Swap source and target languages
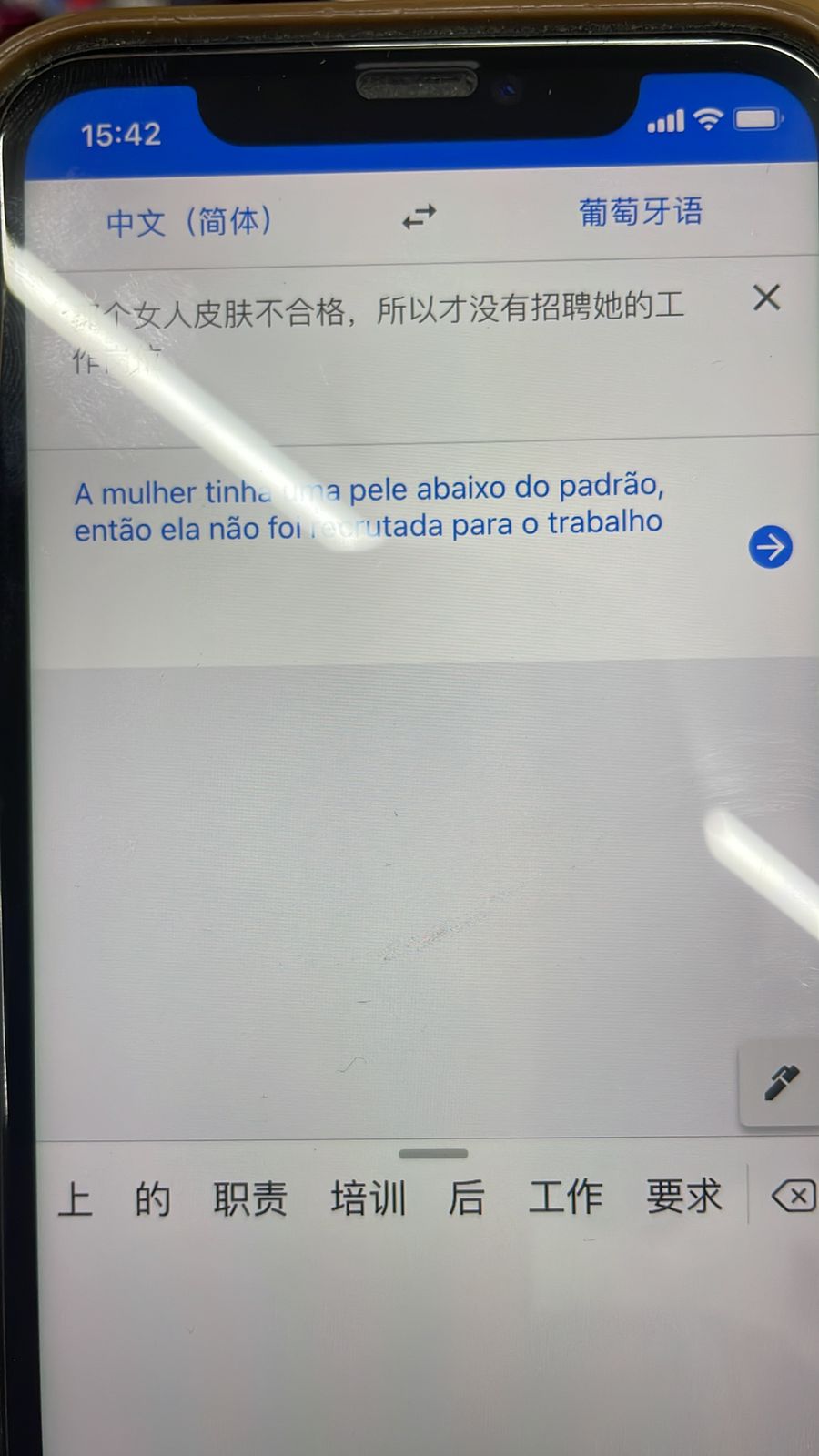 coord(420,217)
